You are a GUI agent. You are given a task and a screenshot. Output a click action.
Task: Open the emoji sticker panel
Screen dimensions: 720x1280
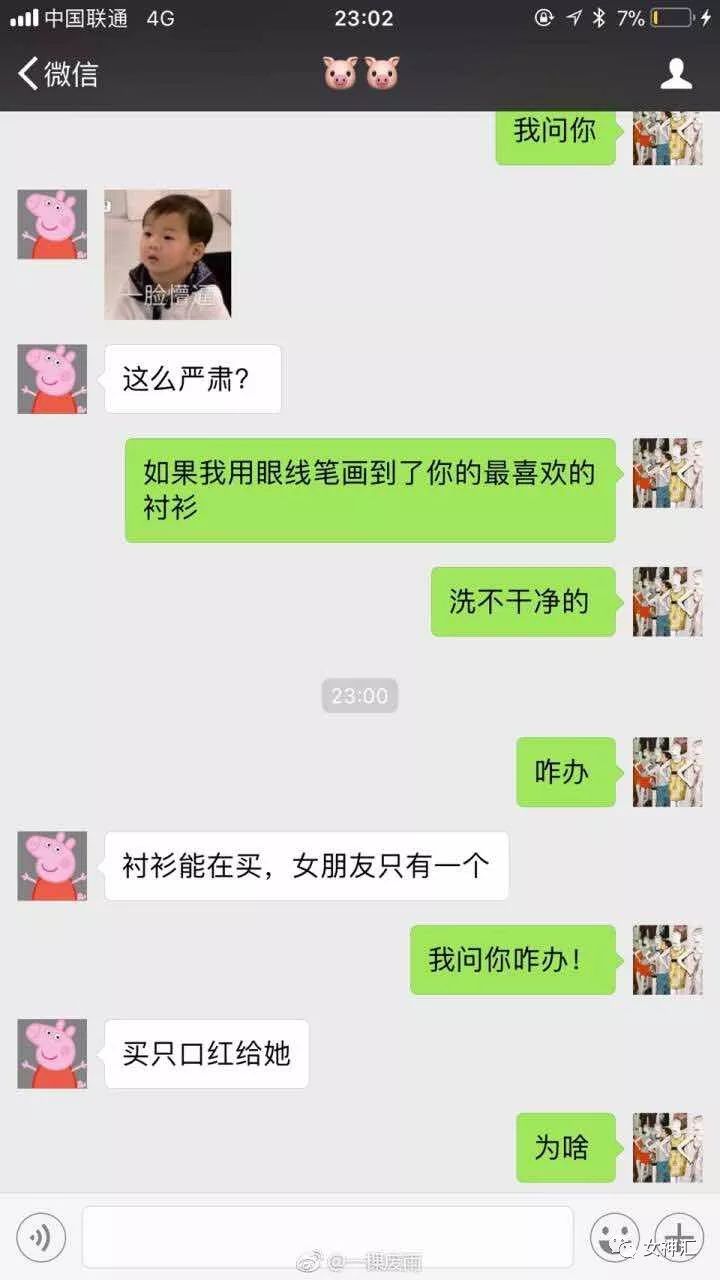615,1238
